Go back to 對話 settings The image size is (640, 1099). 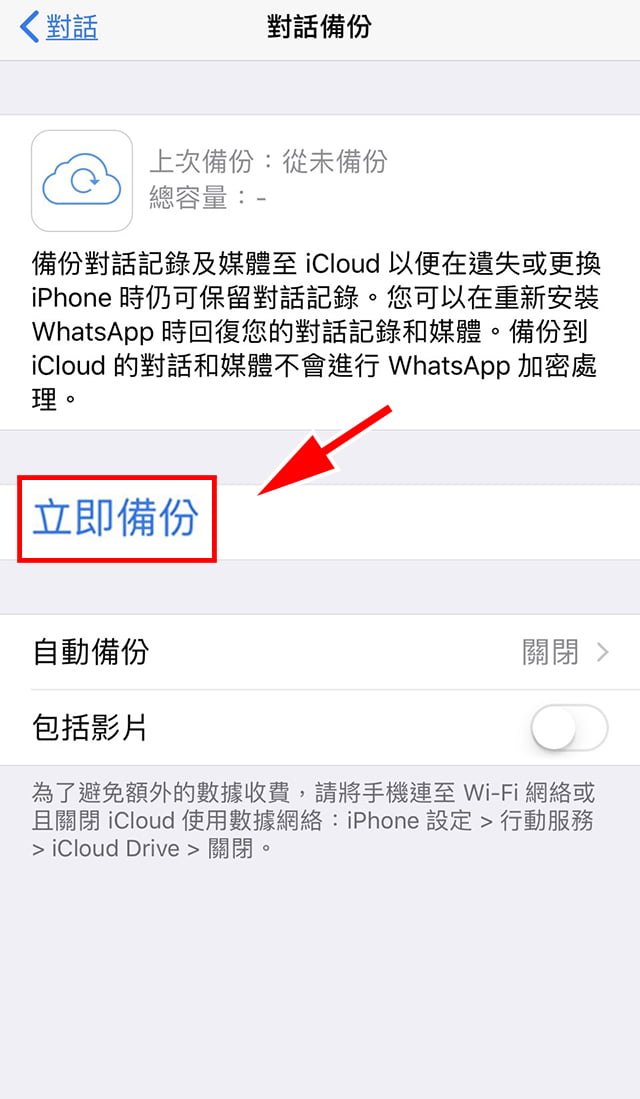(x=60, y=27)
